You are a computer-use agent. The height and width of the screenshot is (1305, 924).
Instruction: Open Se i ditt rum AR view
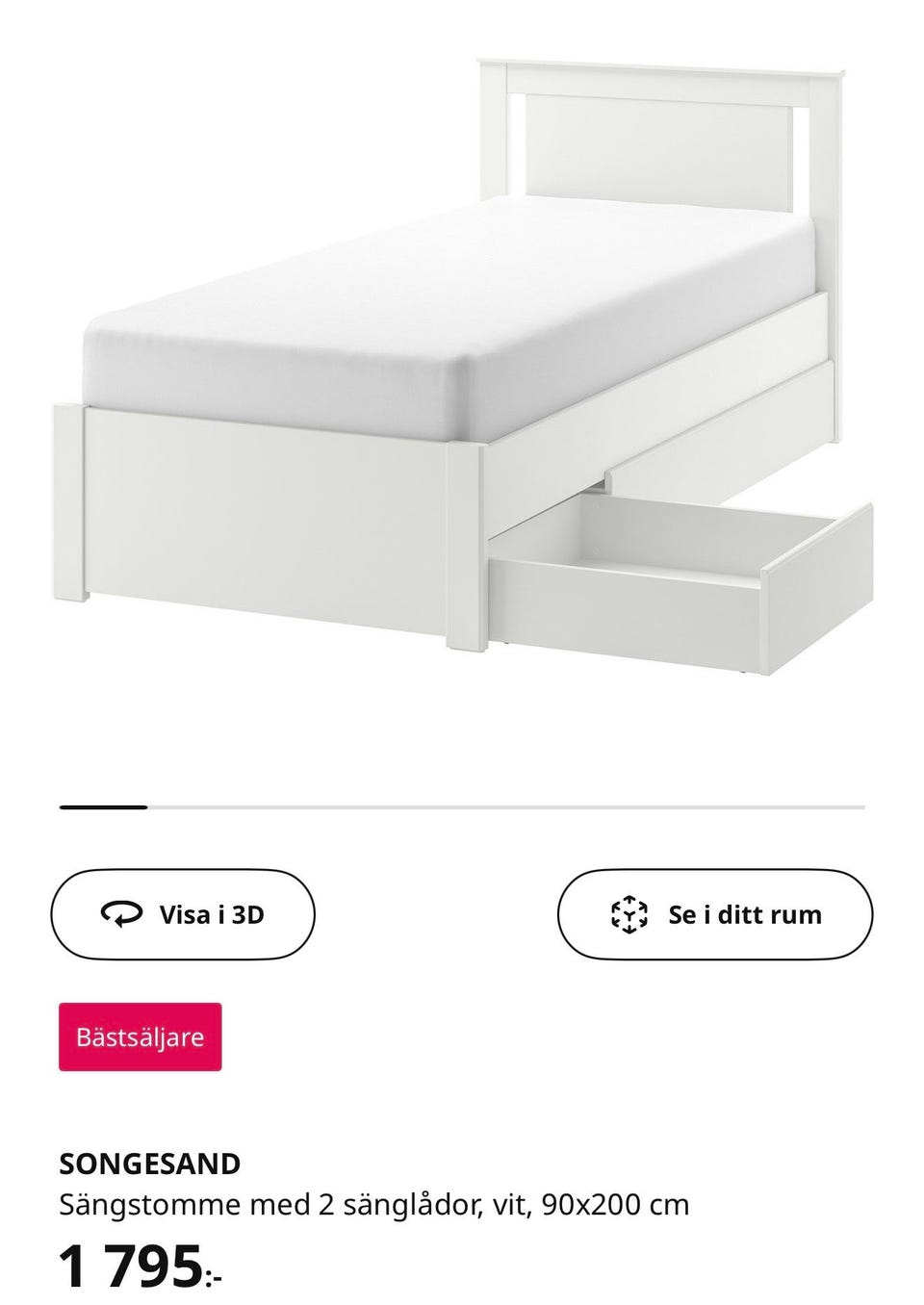tap(714, 914)
